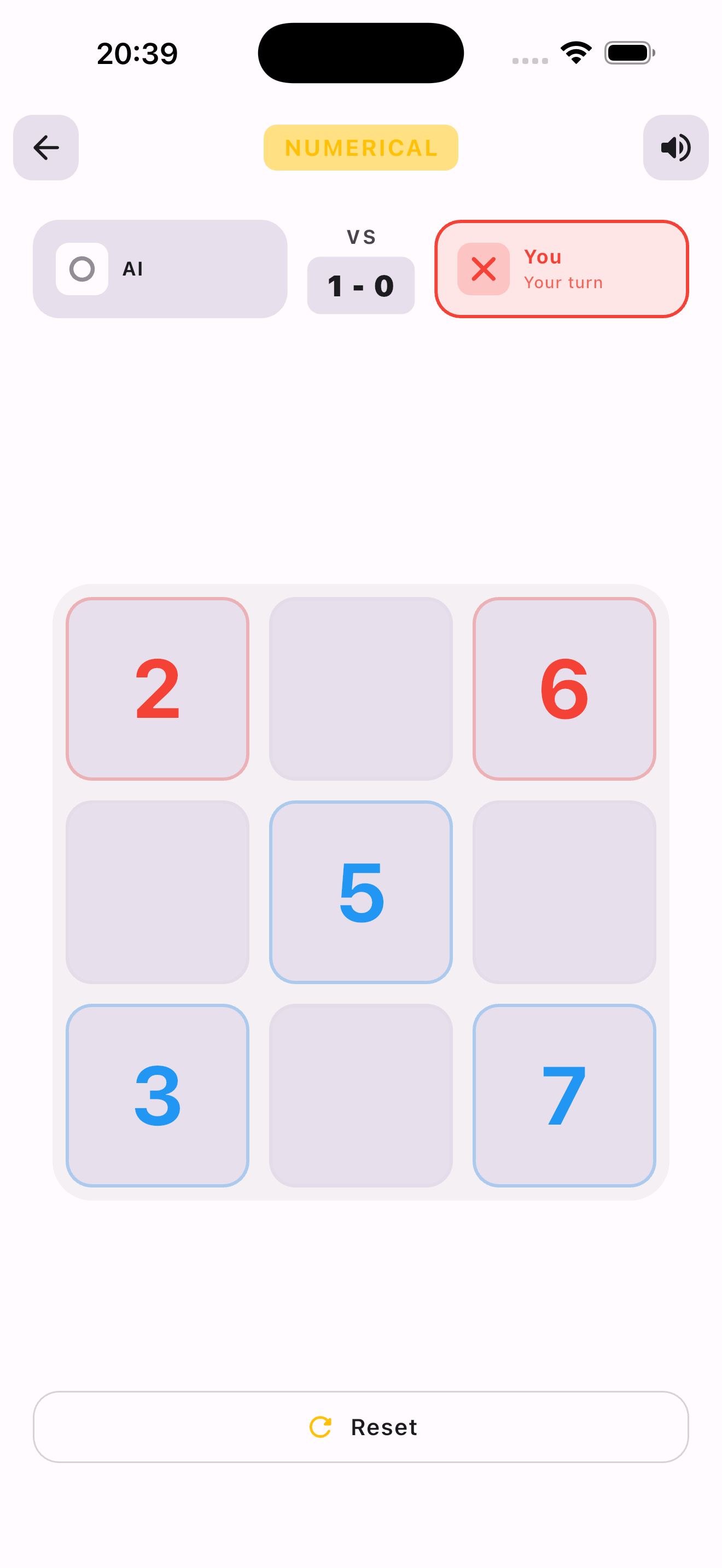The height and width of the screenshot is (1568, 722).
Task: Click the blue 5 tile in the center cell
Action: (361, 892)
